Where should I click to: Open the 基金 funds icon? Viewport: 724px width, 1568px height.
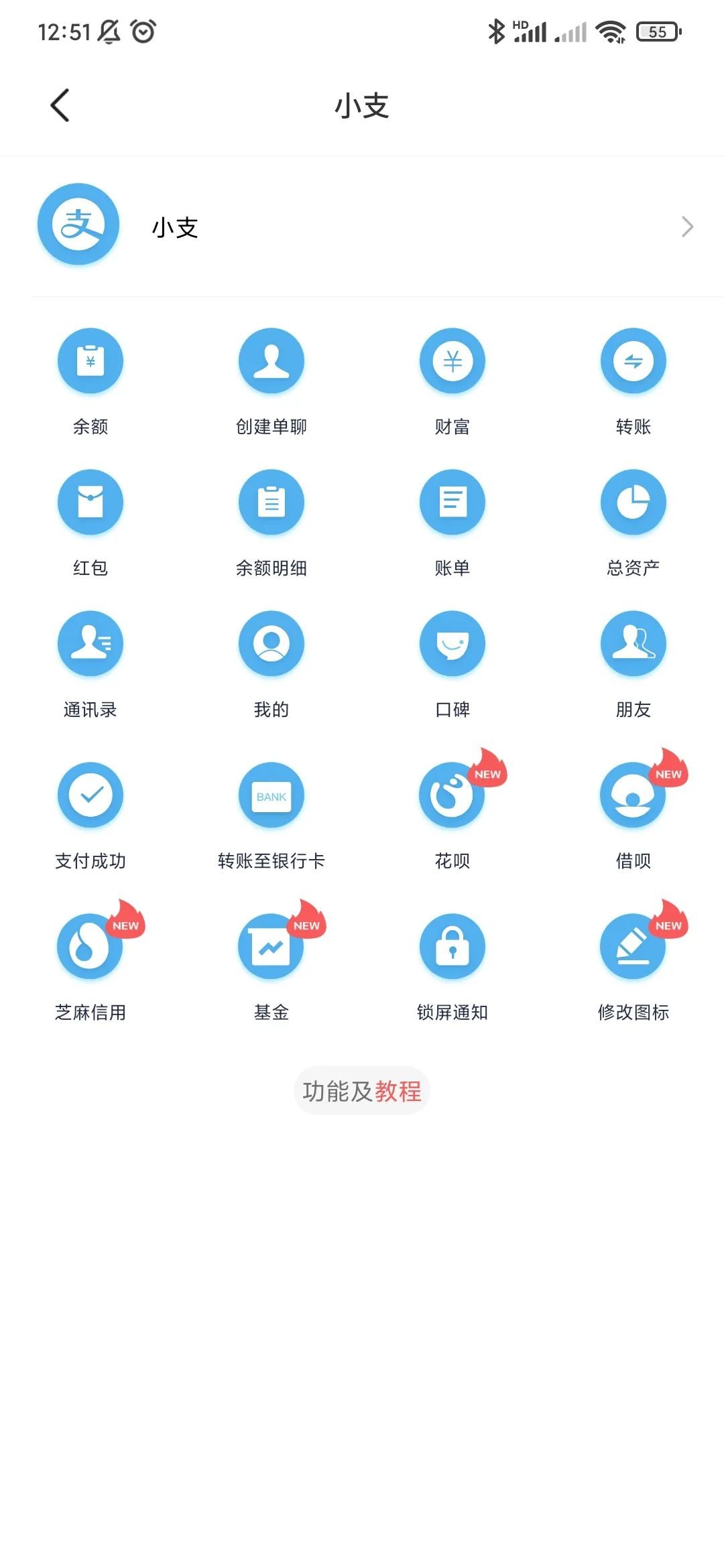coord(271,946)
